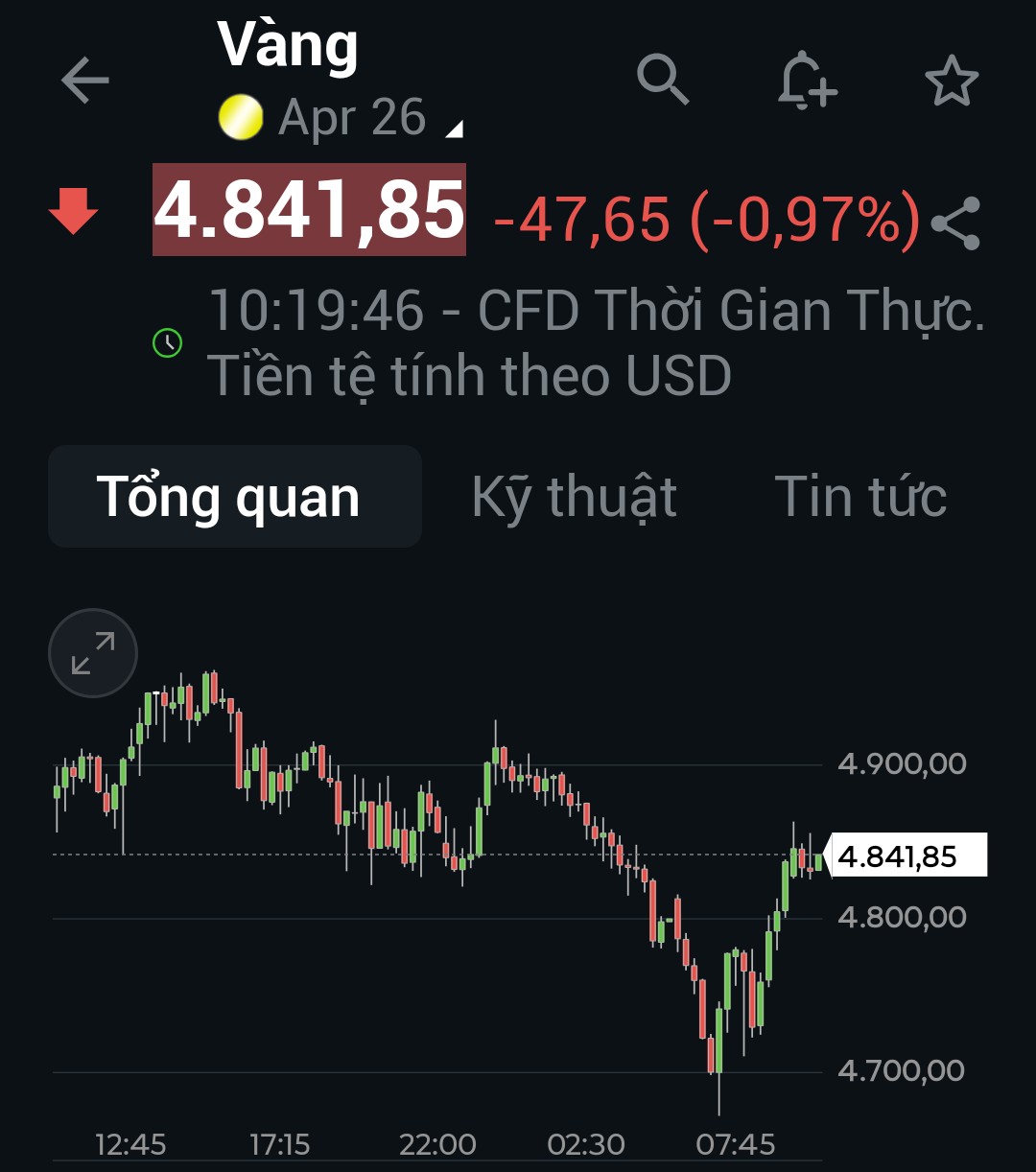The height and width of the screenshot is (1172, 1036).
Task: Switch to the Tin tức tab
Action: pyautogui.click(x=860, y=497)
